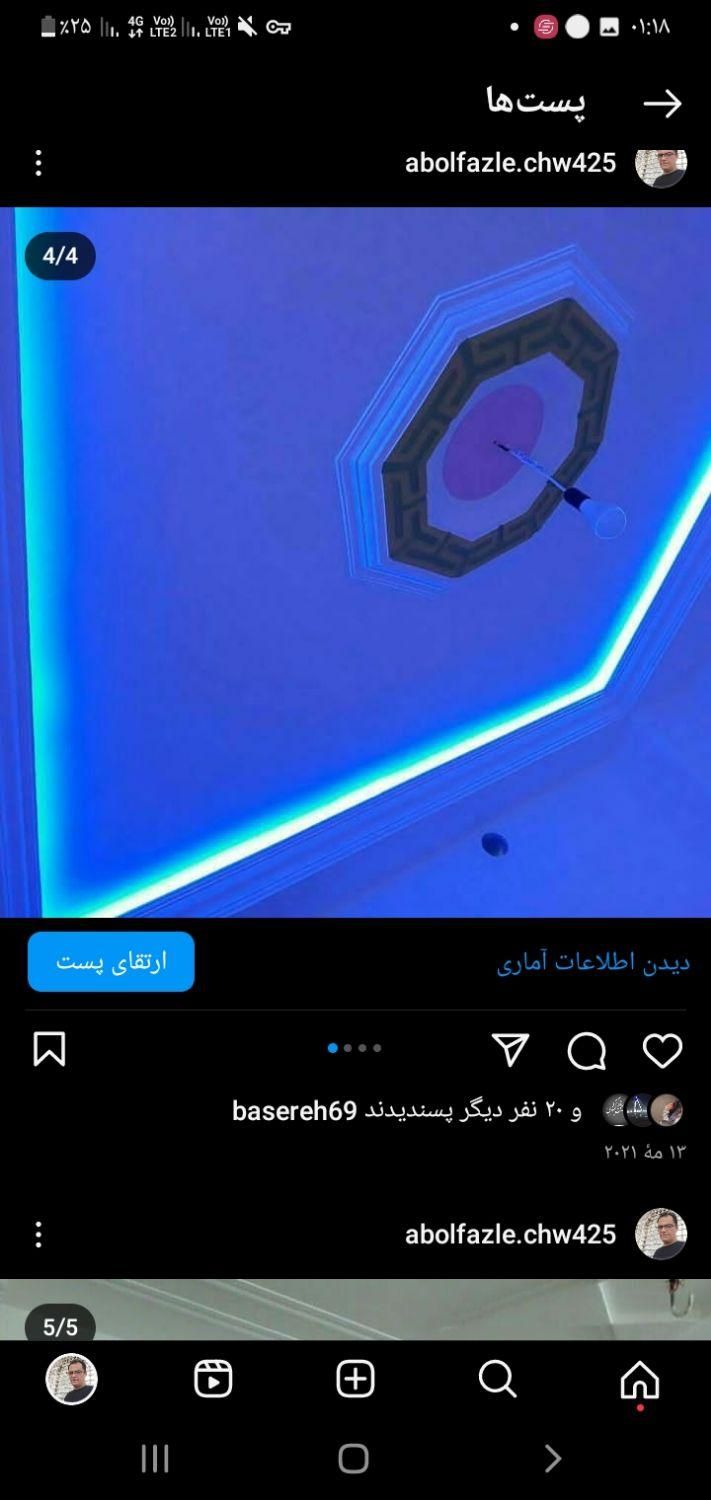Image resolution: width=711 pixels, height=1500 pixels.
Task: Tap the system home button
Action: [x=353, y=1458]
